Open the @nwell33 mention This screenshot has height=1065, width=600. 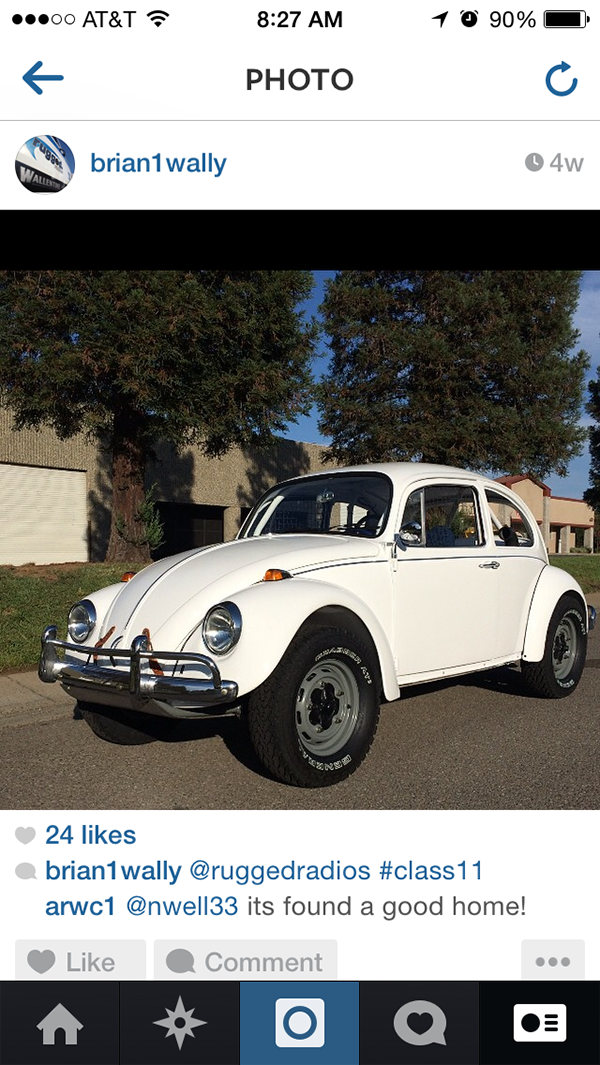tap(182, 907)
